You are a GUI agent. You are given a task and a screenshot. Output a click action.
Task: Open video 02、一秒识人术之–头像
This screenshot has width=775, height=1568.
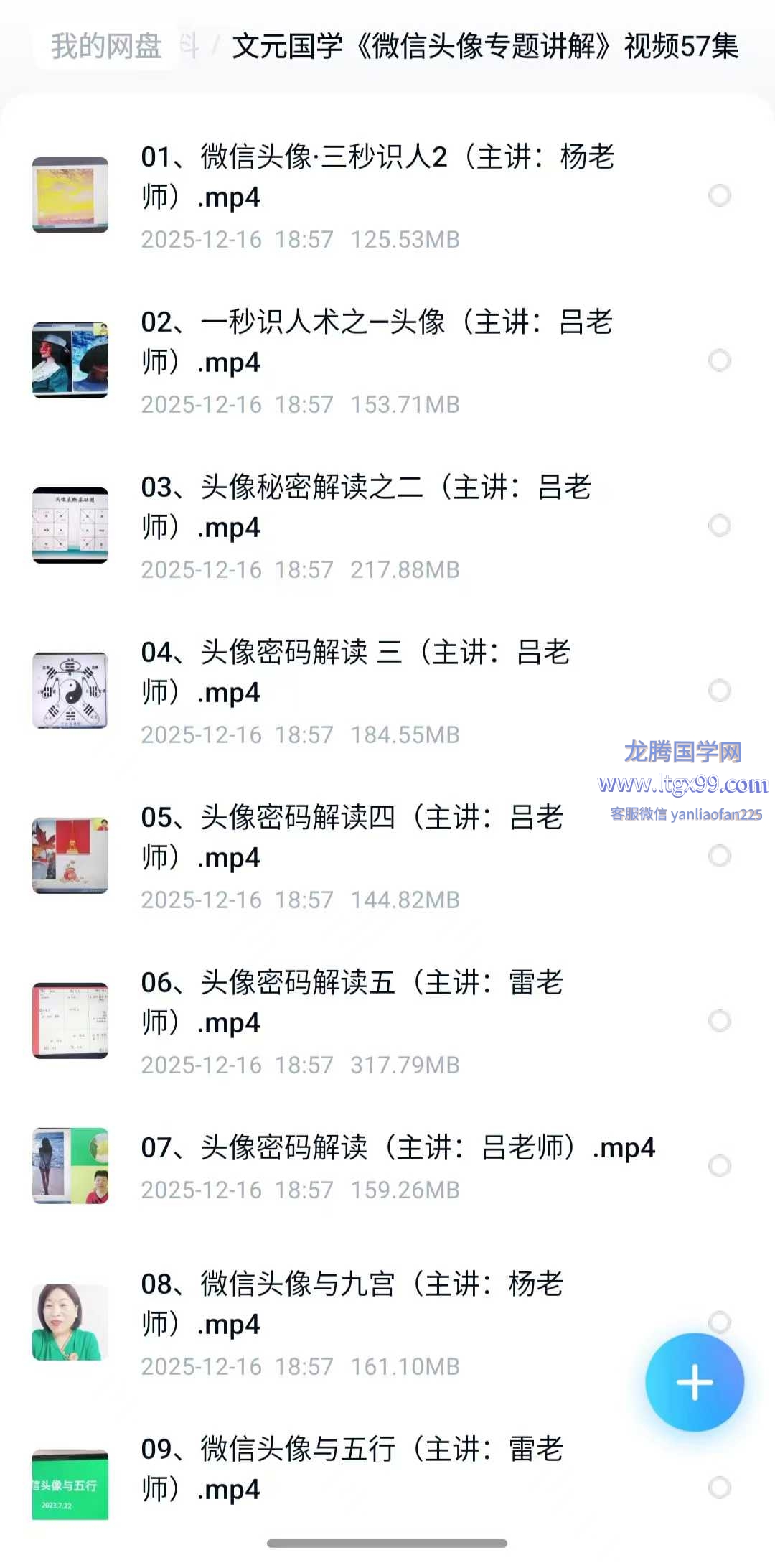pos(377,342)
